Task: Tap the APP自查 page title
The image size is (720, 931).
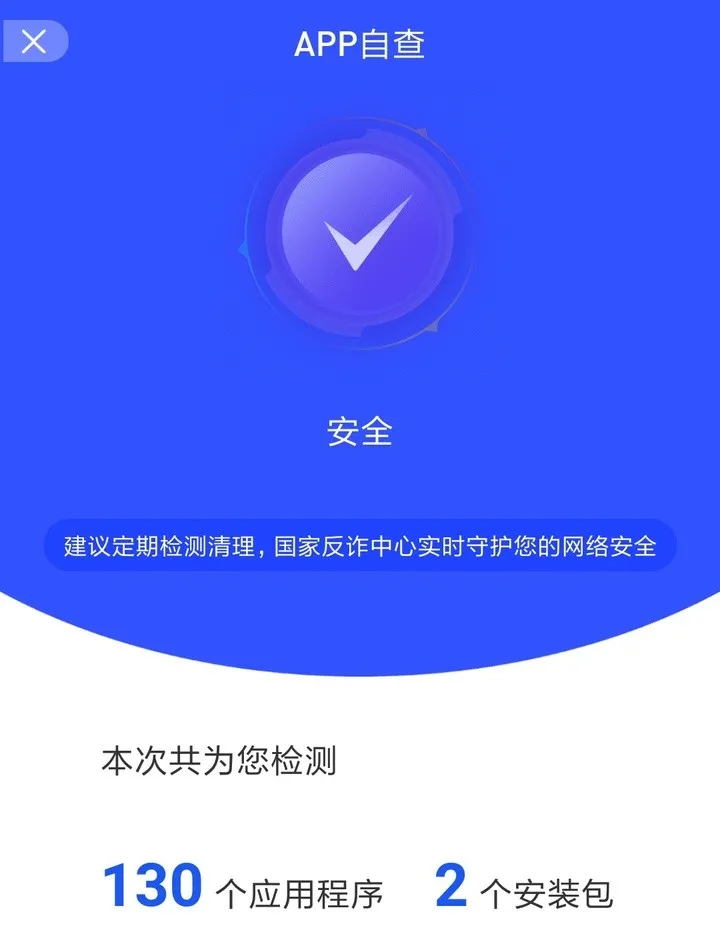Action: click(x=360, y=42)
